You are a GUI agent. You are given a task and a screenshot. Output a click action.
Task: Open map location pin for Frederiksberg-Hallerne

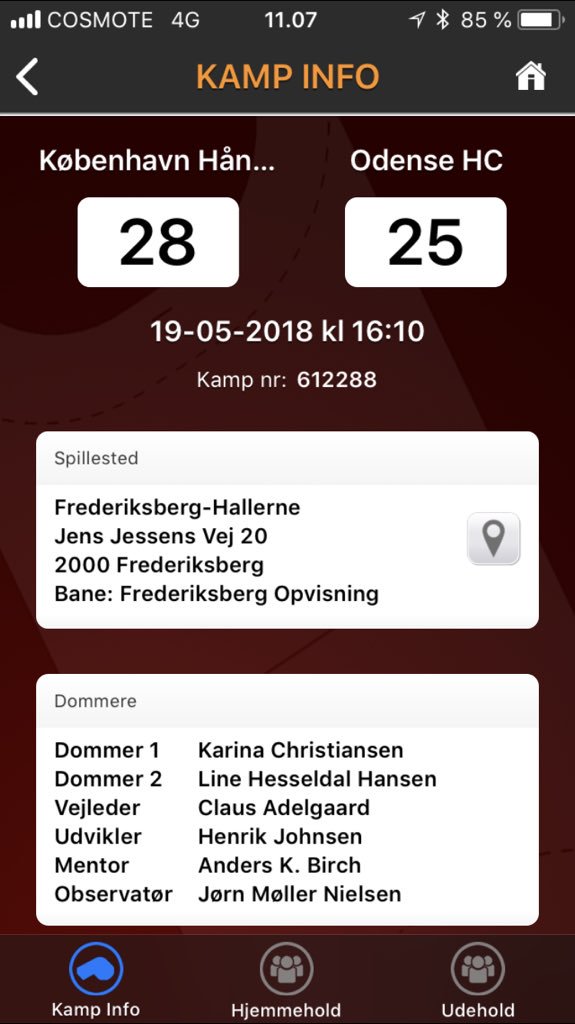(x=493, y=539)
